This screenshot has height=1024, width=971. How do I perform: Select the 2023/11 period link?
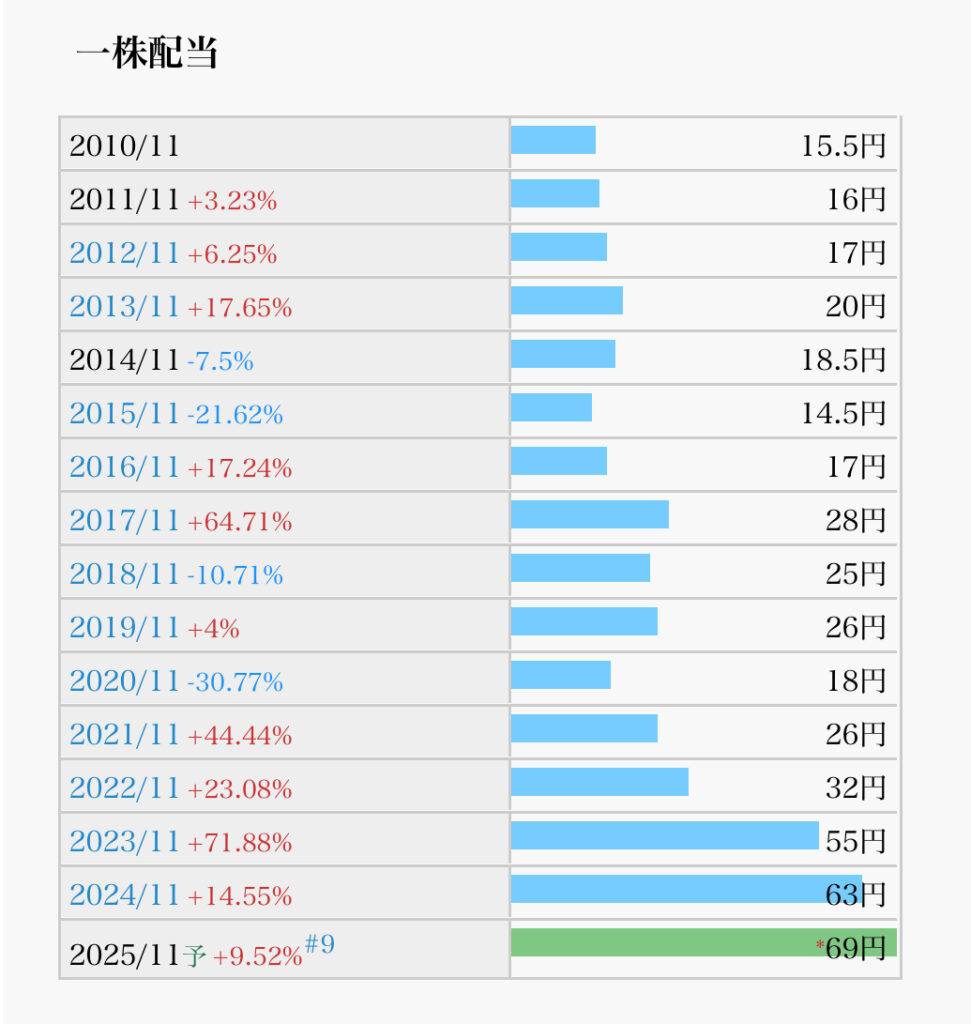(124, 843)
